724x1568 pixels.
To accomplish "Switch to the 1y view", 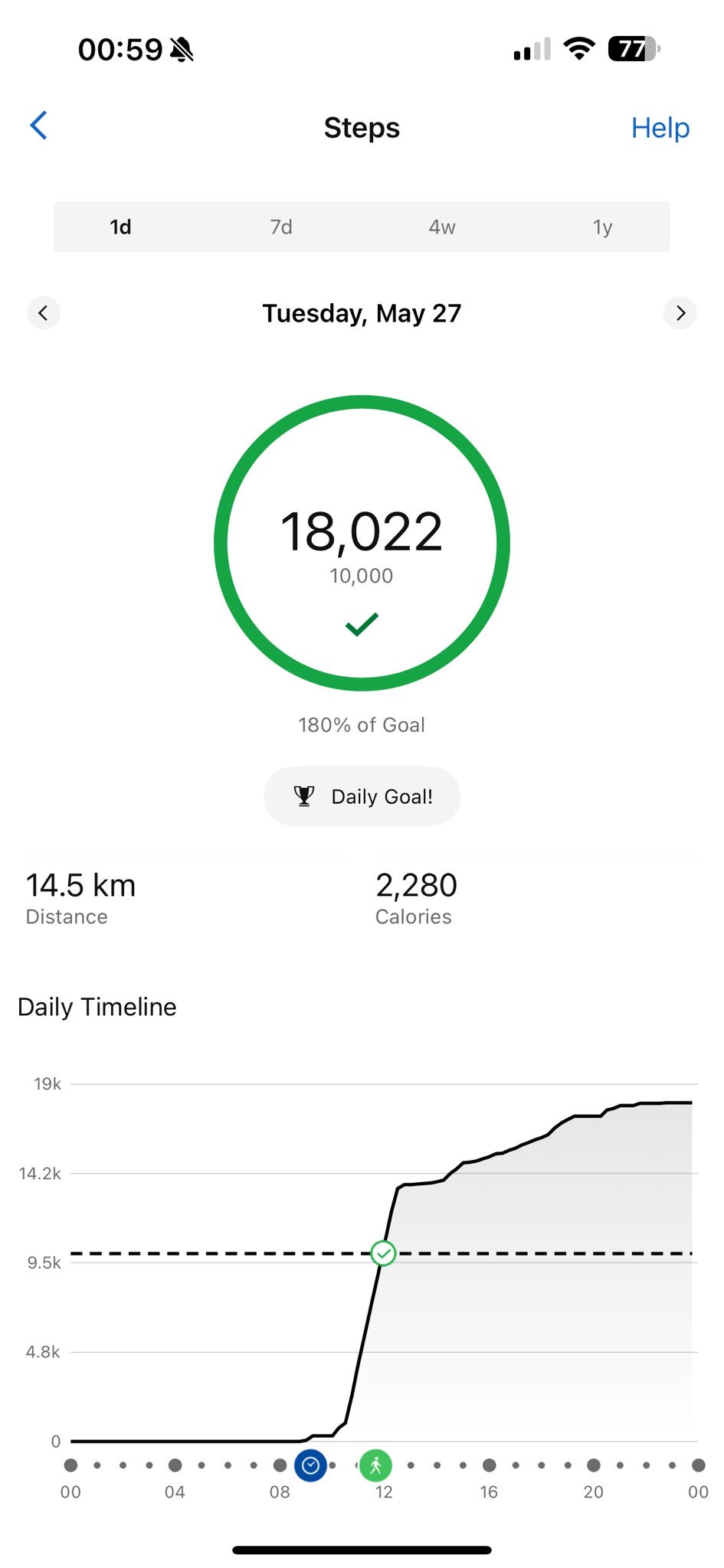I will [602, 227].
